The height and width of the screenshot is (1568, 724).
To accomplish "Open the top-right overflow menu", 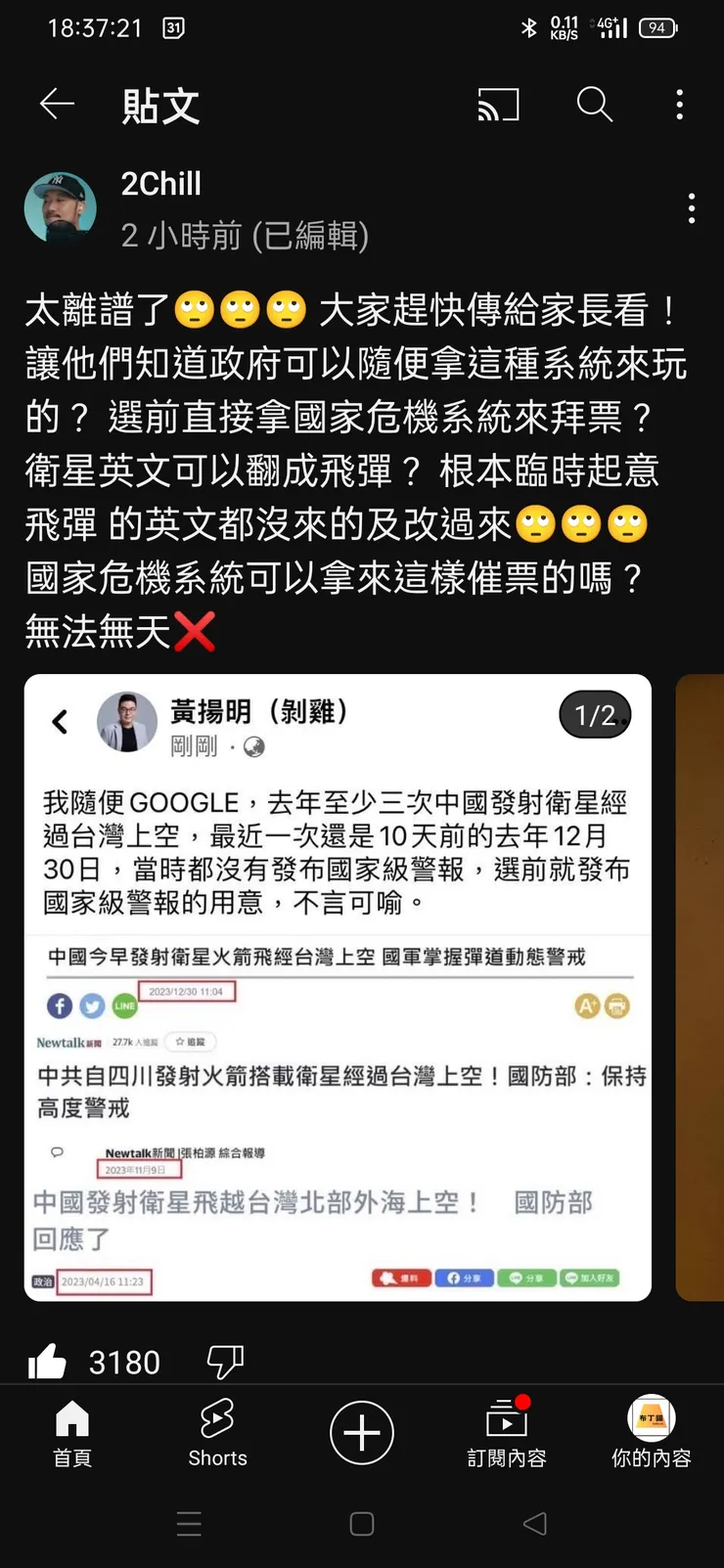I will coord(679,105).
